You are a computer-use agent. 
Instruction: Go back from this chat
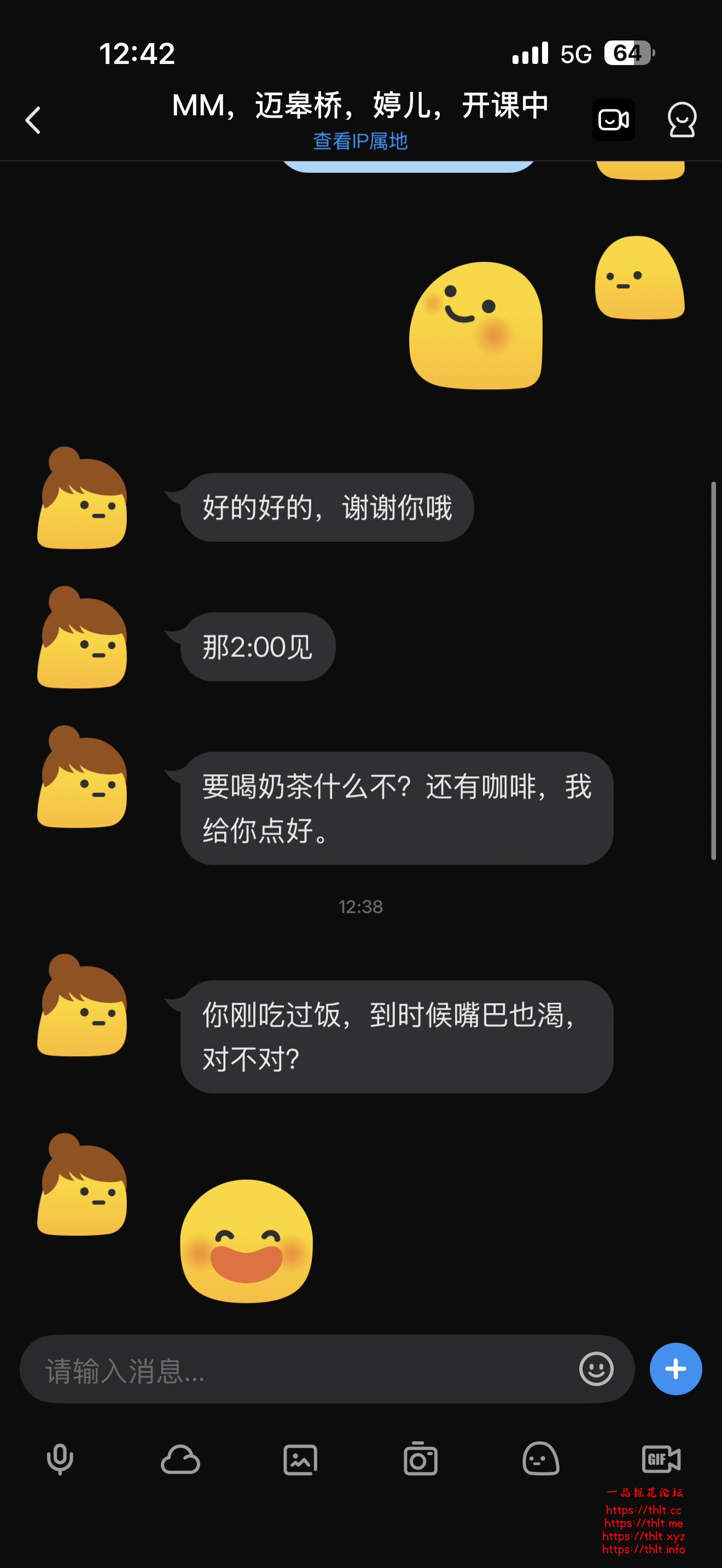click(33, 120)
